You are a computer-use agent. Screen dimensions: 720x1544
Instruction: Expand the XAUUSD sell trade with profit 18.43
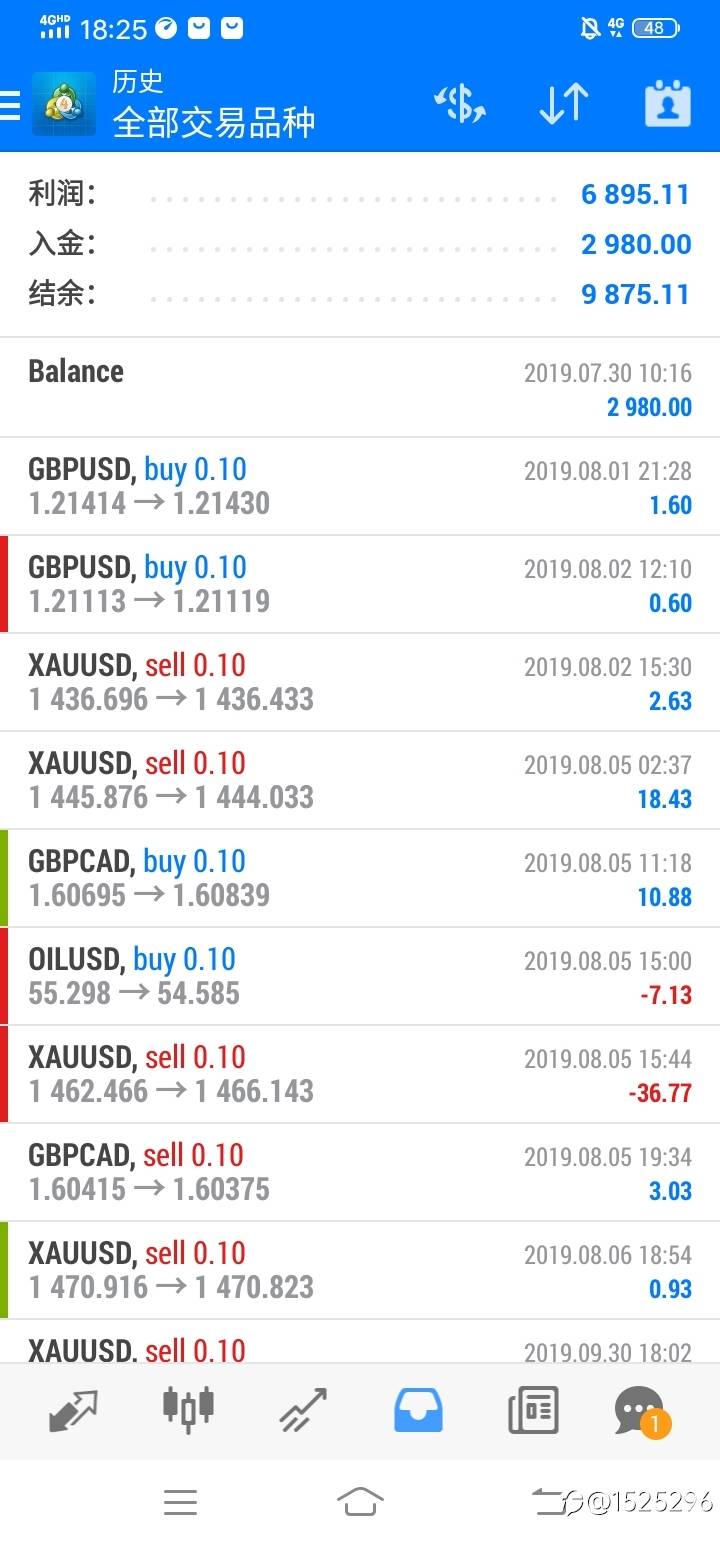point(360,780)
